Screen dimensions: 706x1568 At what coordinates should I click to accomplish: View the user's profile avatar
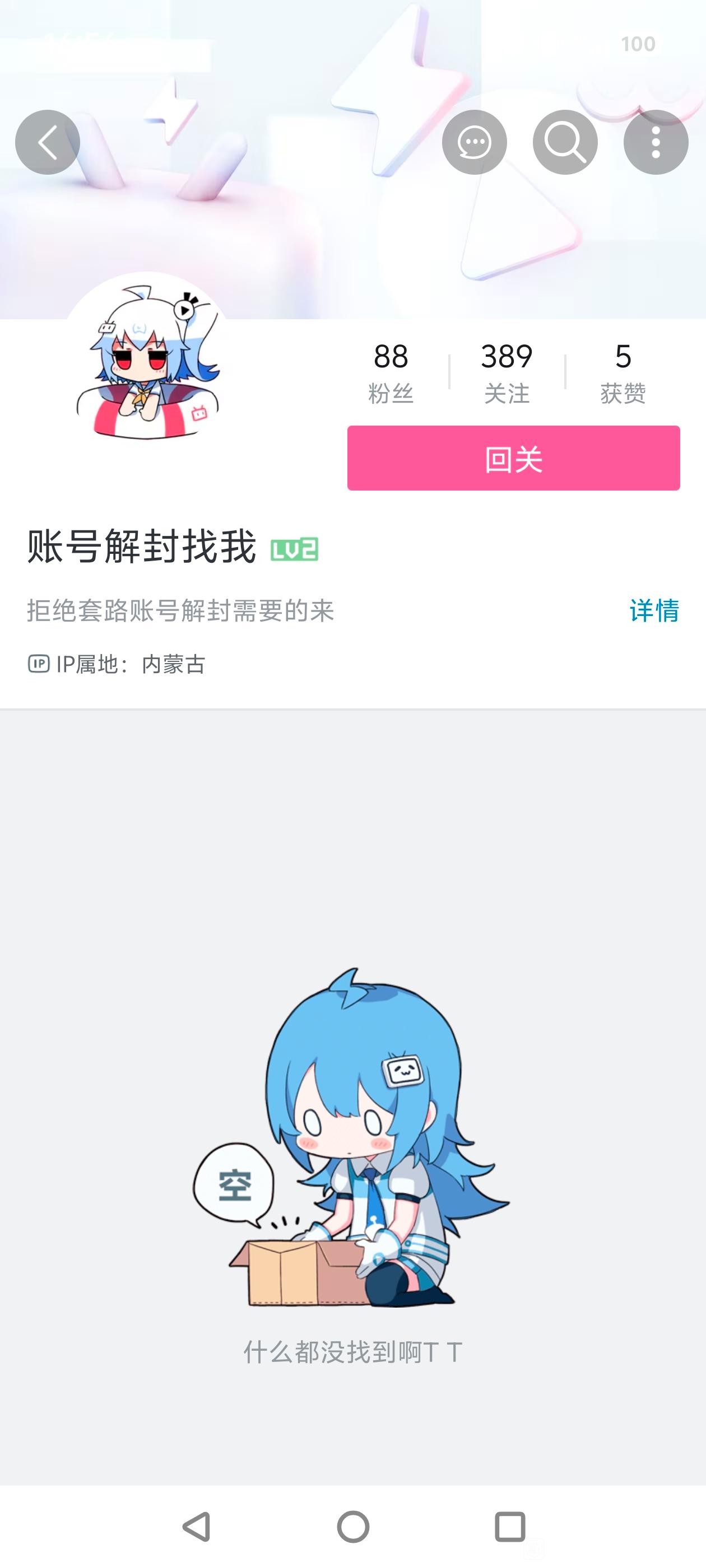147,359
